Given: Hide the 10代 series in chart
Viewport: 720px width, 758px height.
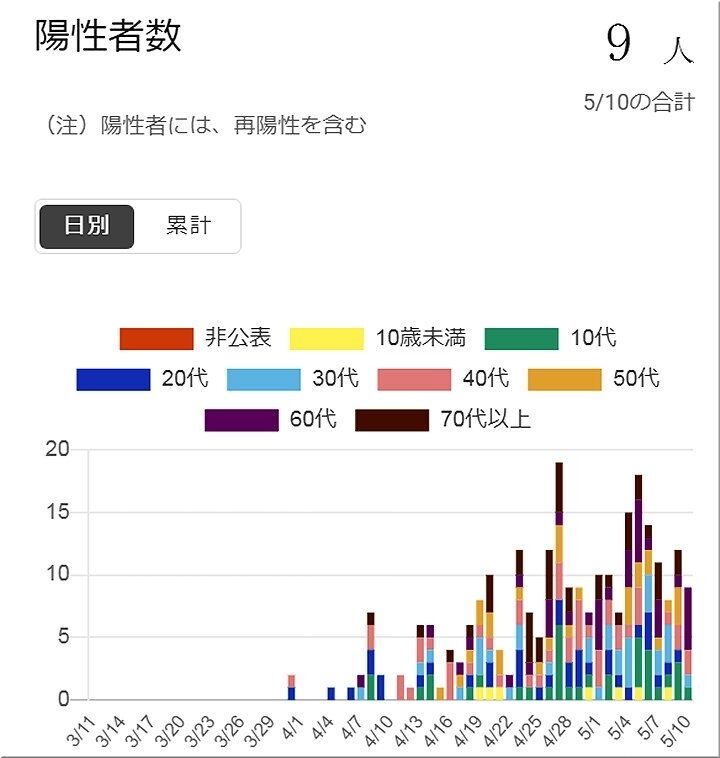Looking at the screenshot, I should click(x=550, y=338).
